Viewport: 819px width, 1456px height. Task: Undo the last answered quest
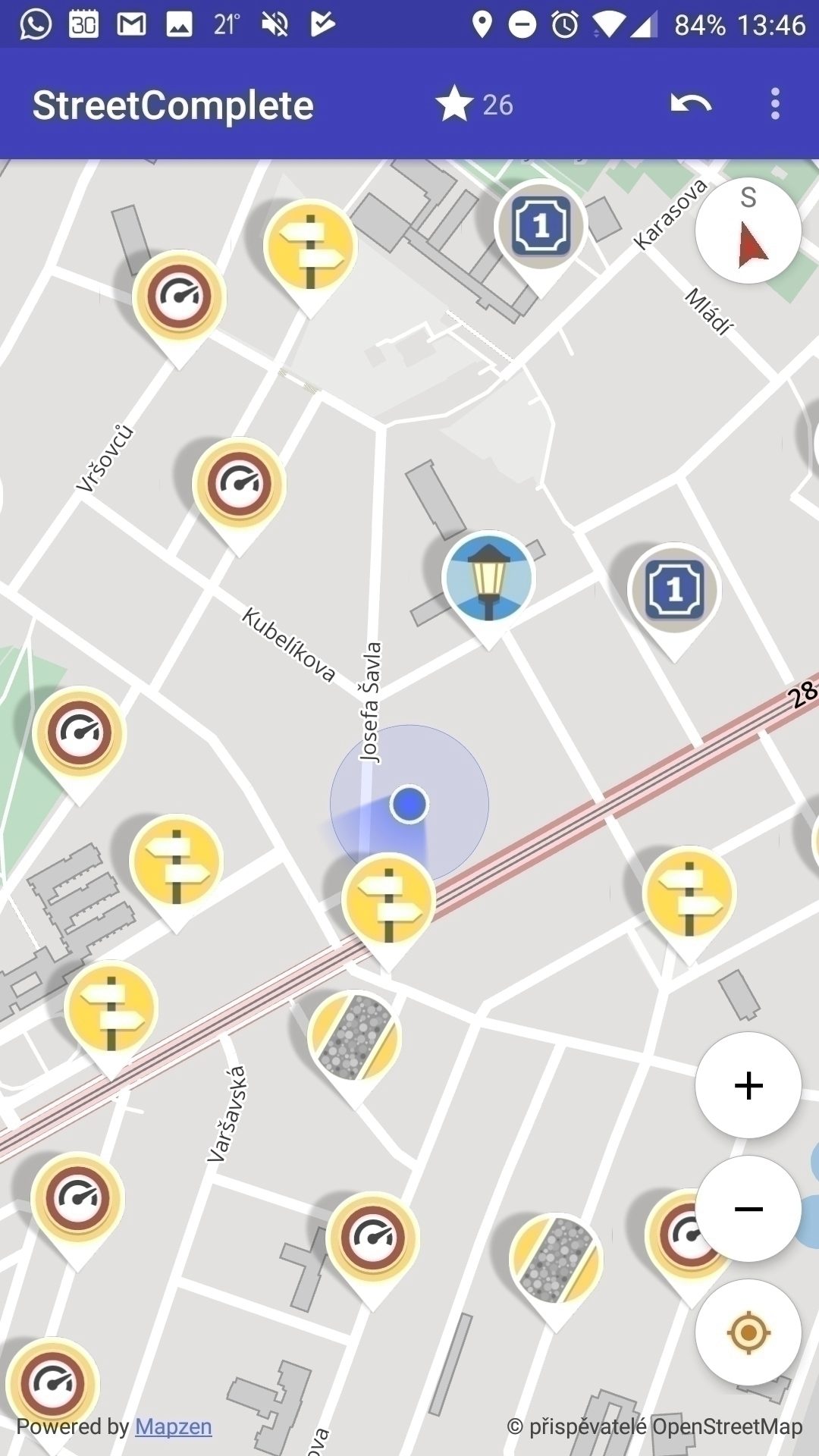click(691, 104)
